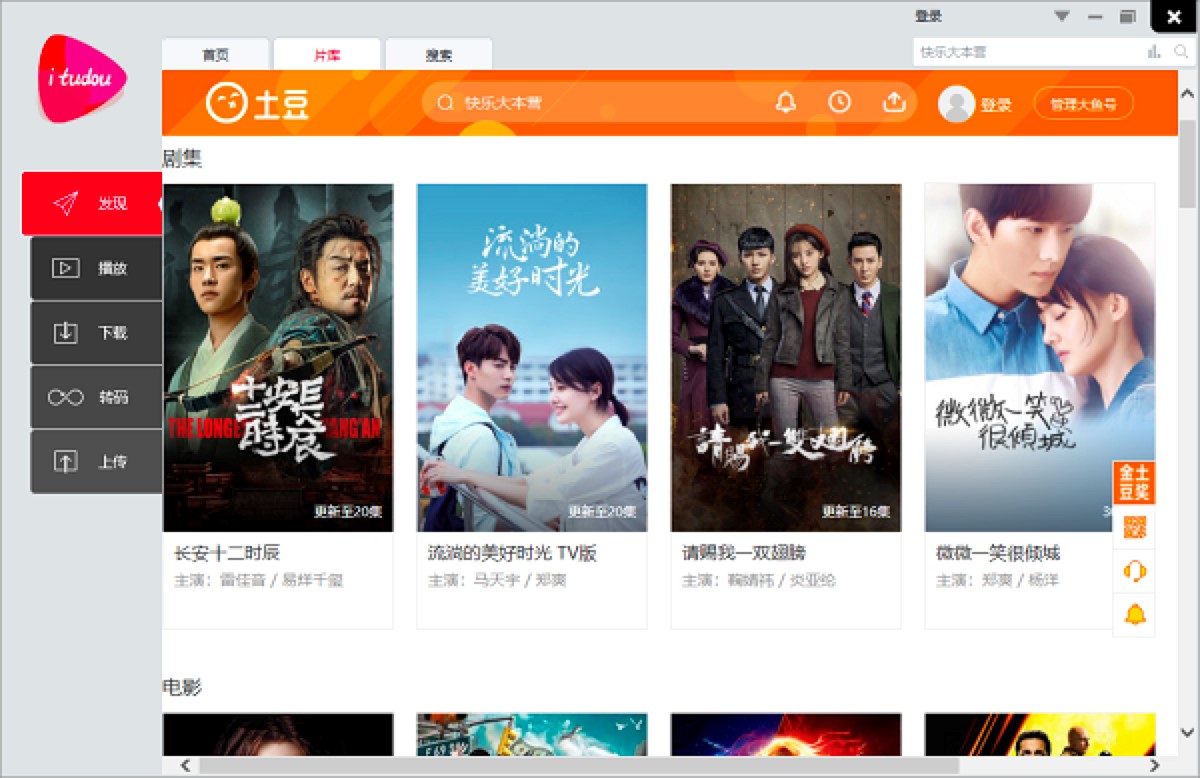The height and width of the screenshot is (778, 1200).
Task: Open the notifications bell in orange header
Action: click(x=786, y=102)
